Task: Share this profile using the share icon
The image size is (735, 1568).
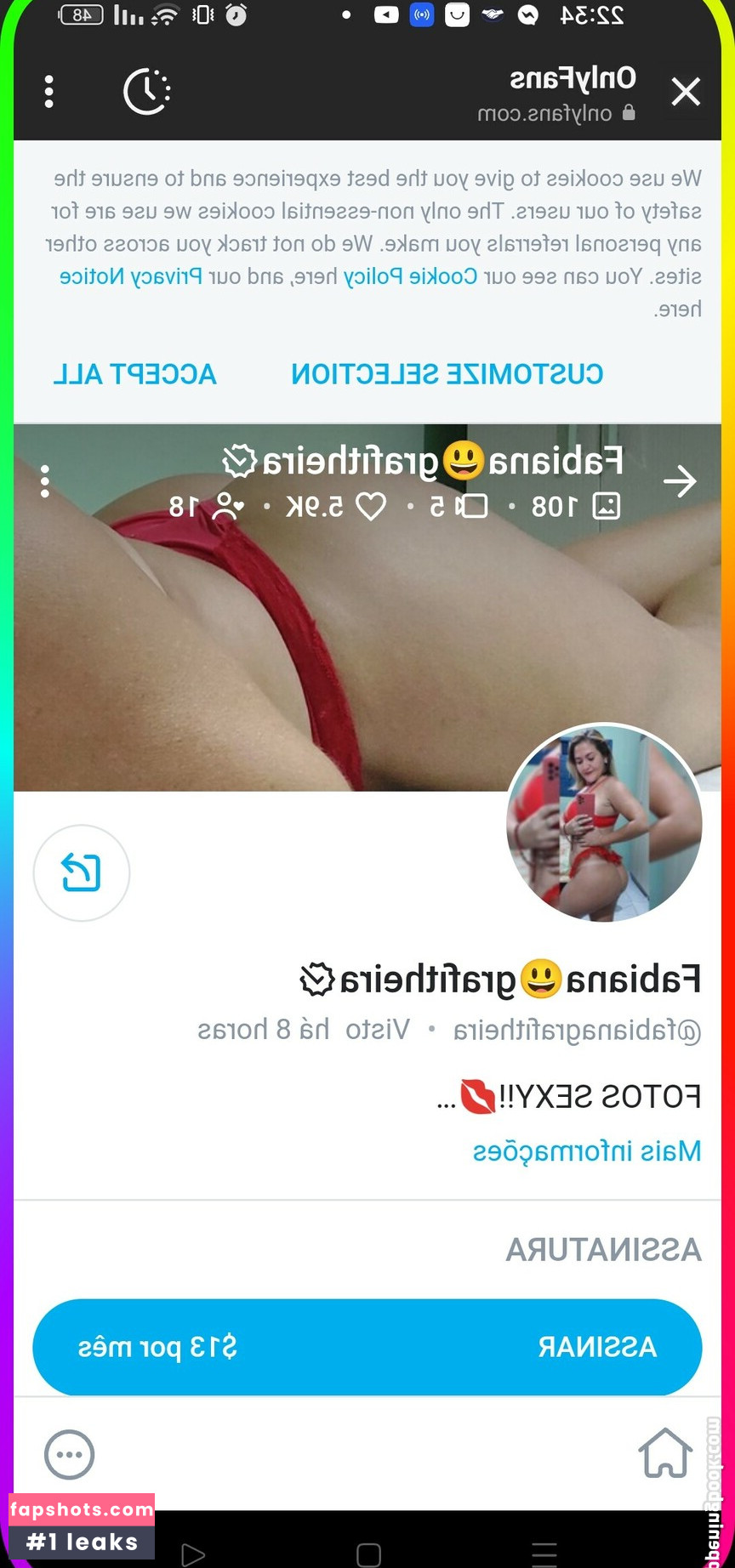Action: click(x=82, y=872)
